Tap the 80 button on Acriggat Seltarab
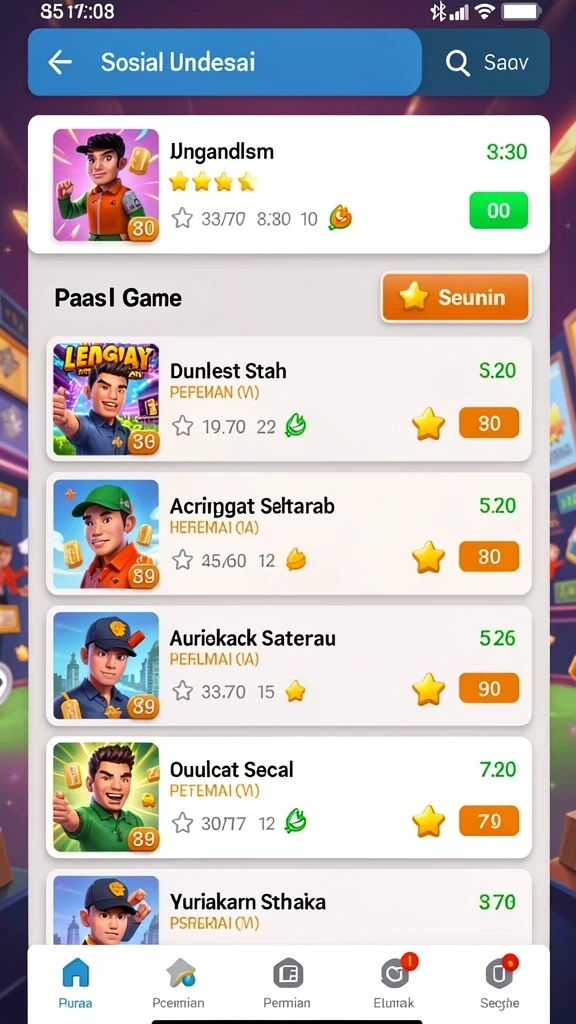 click(x=489, y=556)
